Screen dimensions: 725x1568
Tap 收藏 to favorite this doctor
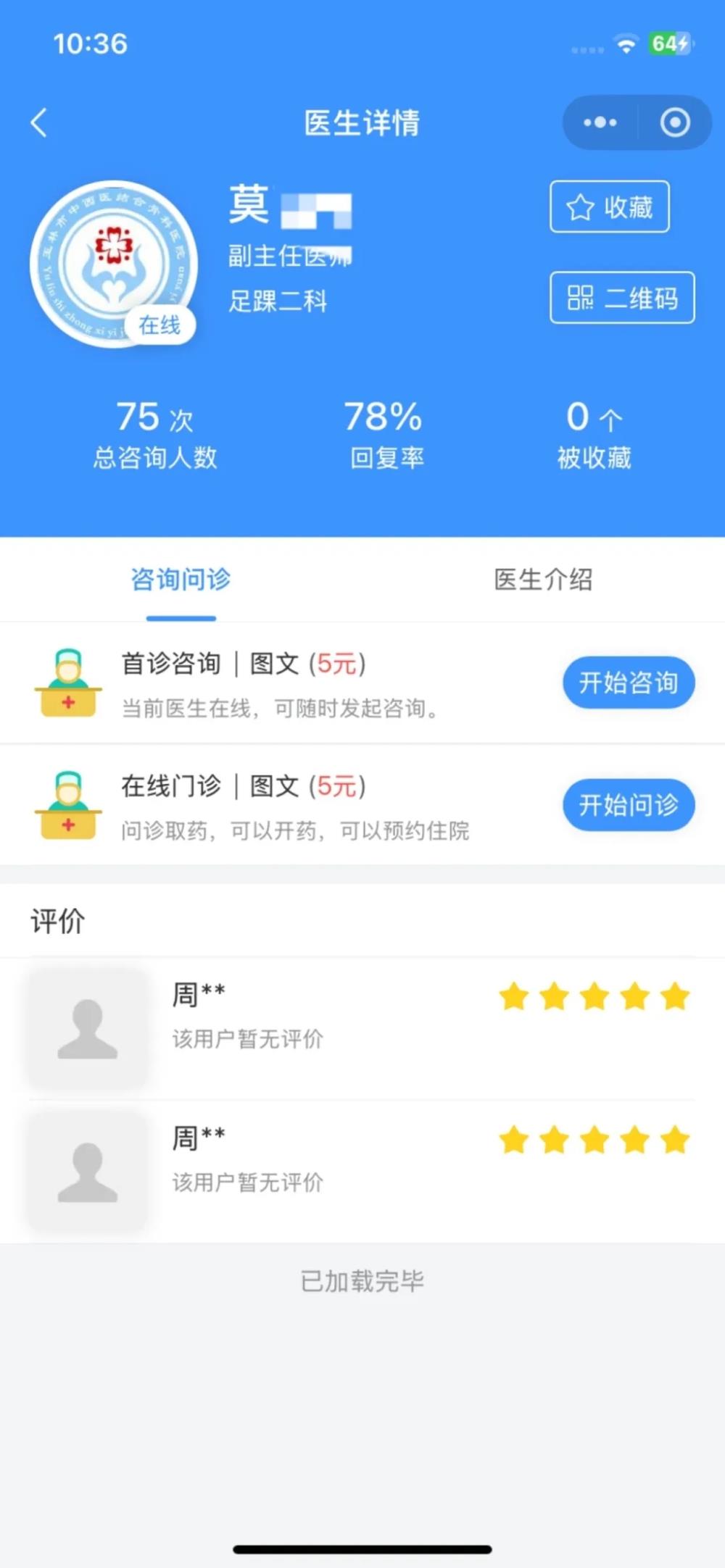pos(609,207)
